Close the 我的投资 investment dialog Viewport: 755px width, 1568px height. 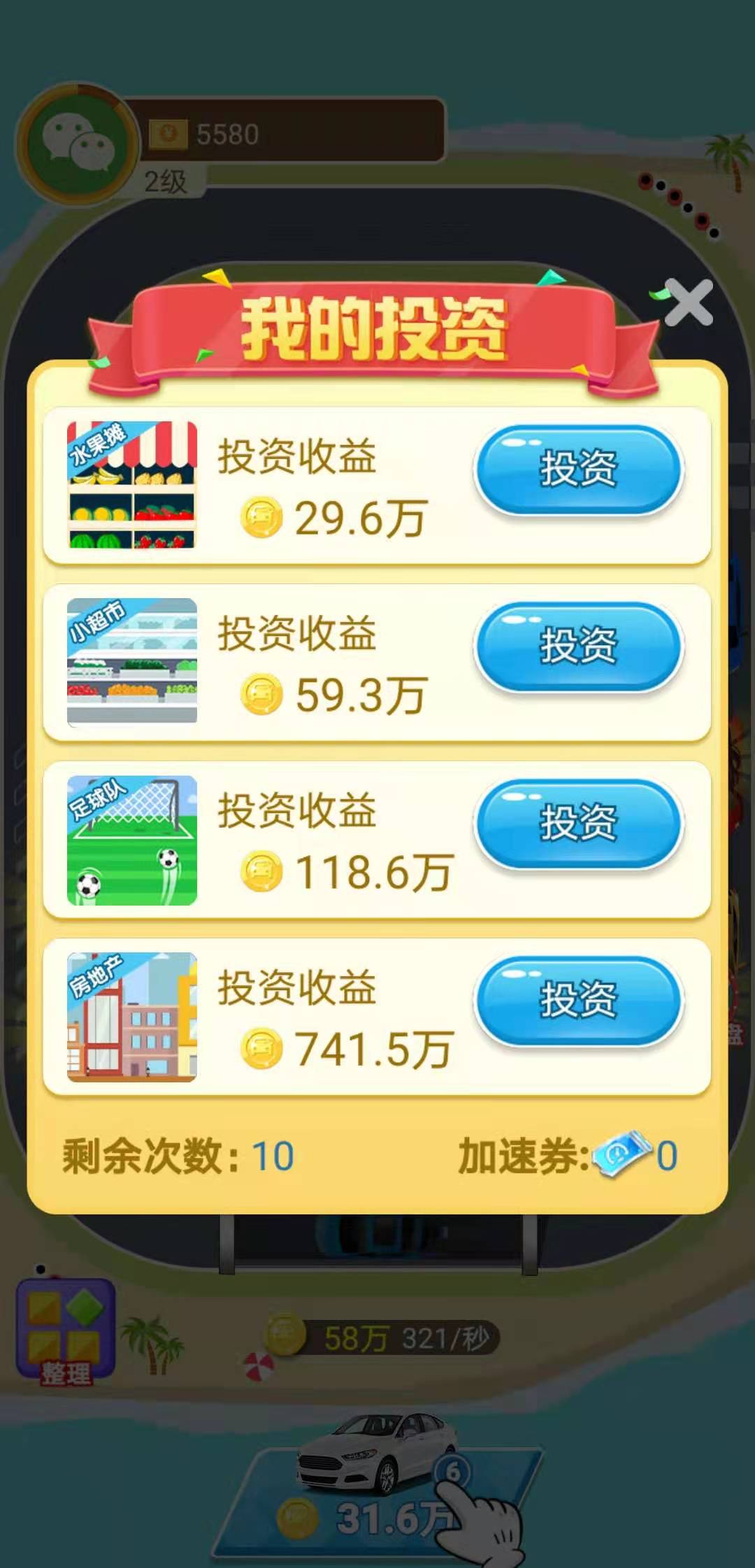tap(688, 303)
